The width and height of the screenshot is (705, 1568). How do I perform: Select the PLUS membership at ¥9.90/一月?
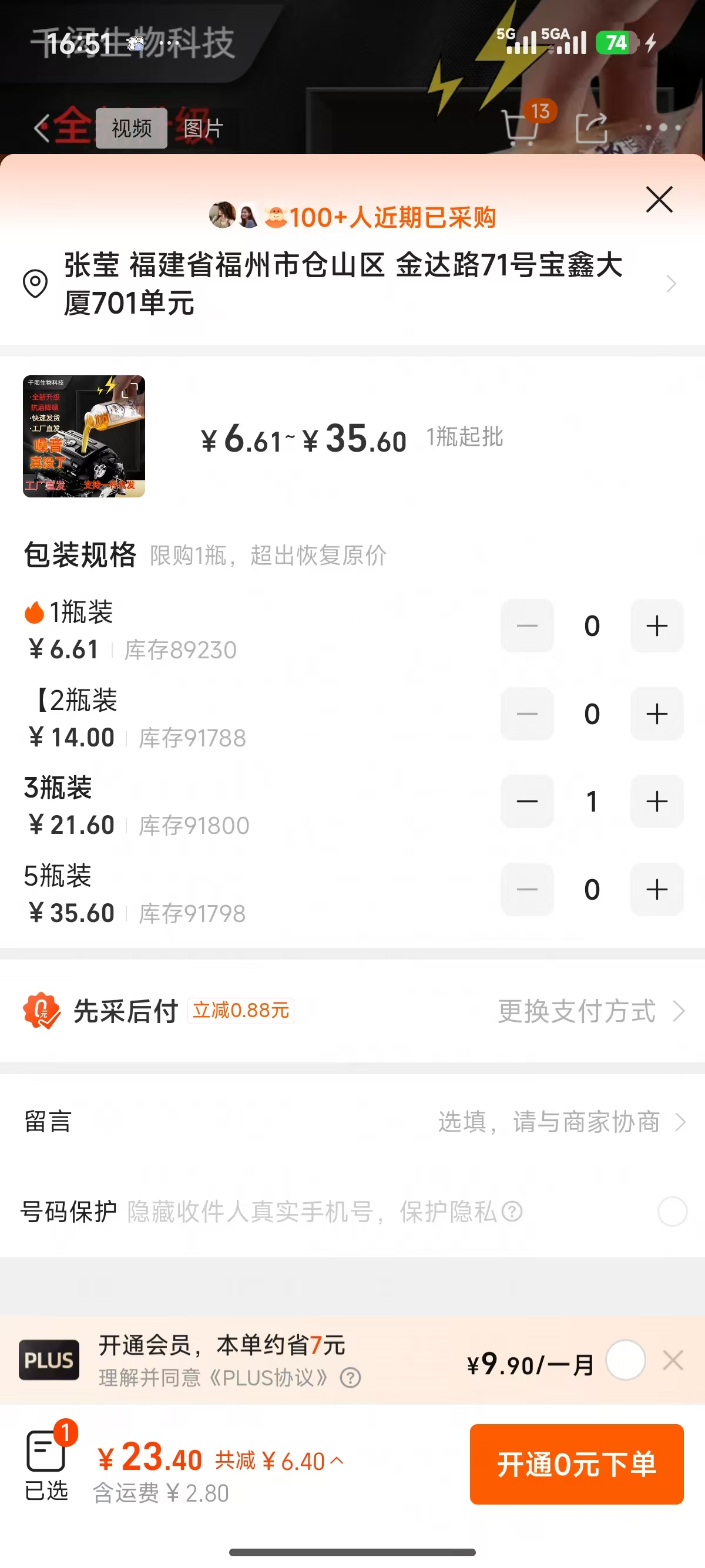pyautogui.click(x=625, y=1360)
